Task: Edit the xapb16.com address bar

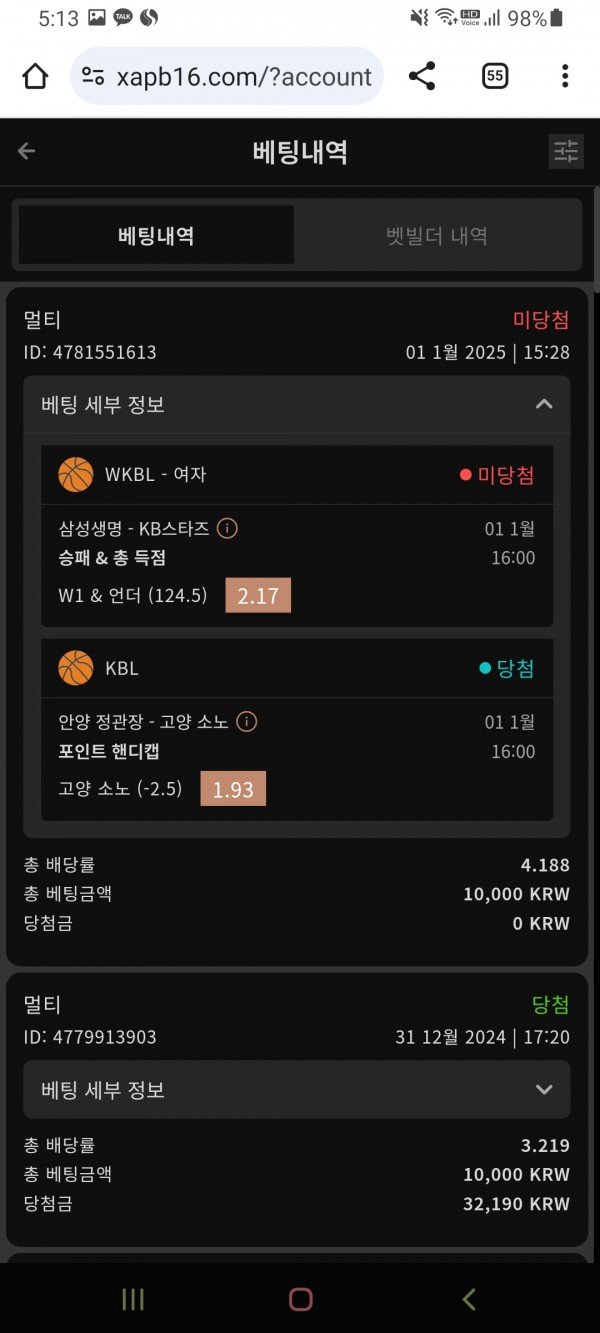Action: 240,76
